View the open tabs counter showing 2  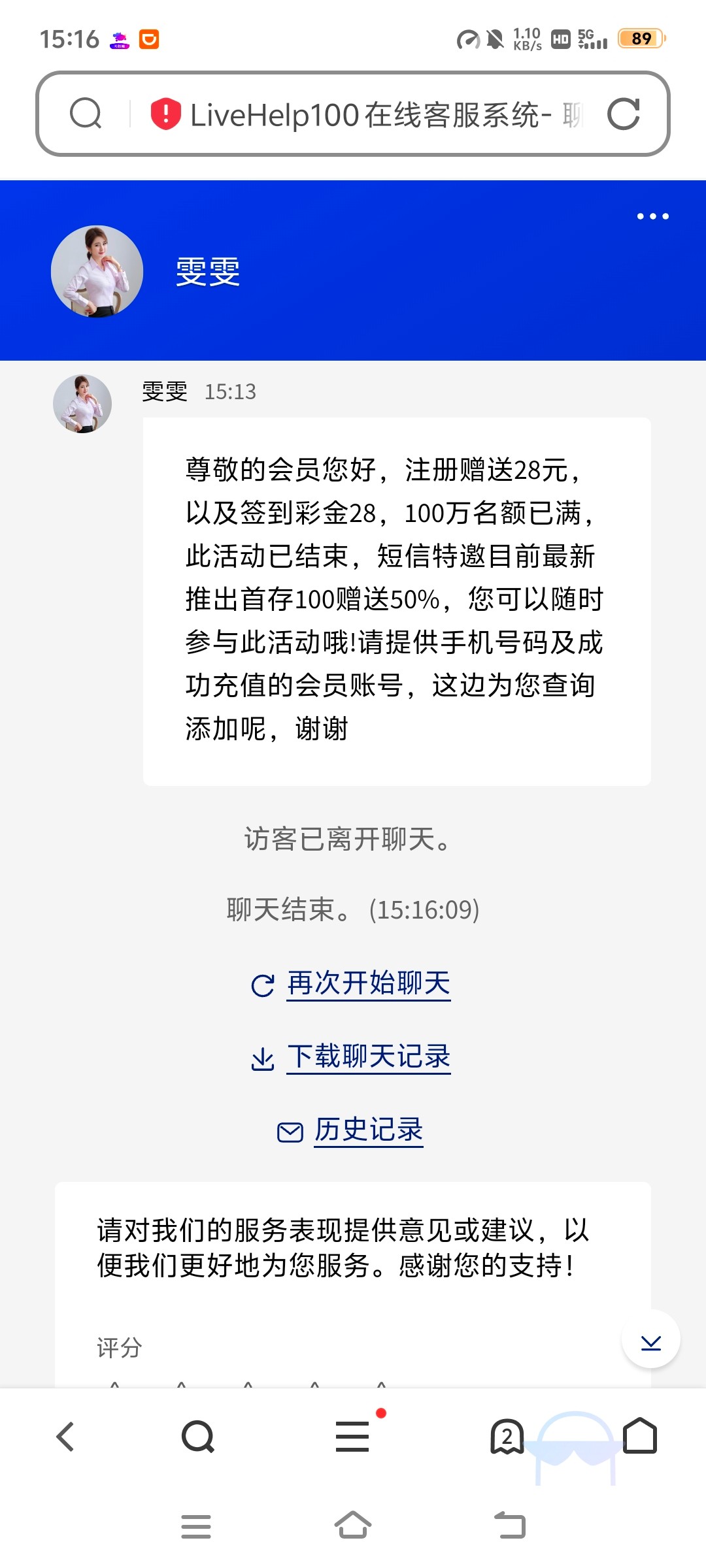[507, 1437]
